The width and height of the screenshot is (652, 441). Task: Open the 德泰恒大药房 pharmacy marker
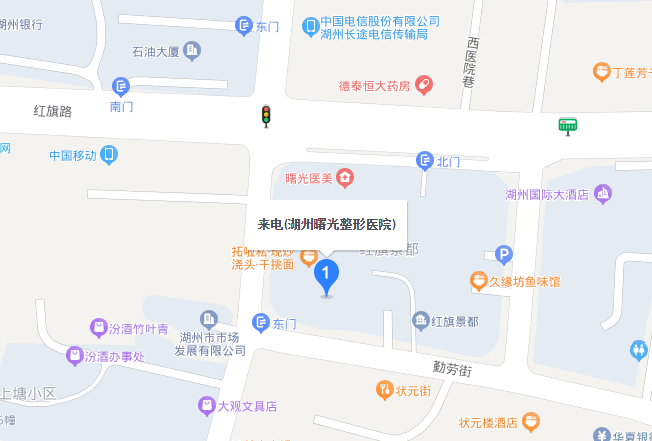click(x=424, y=85)
